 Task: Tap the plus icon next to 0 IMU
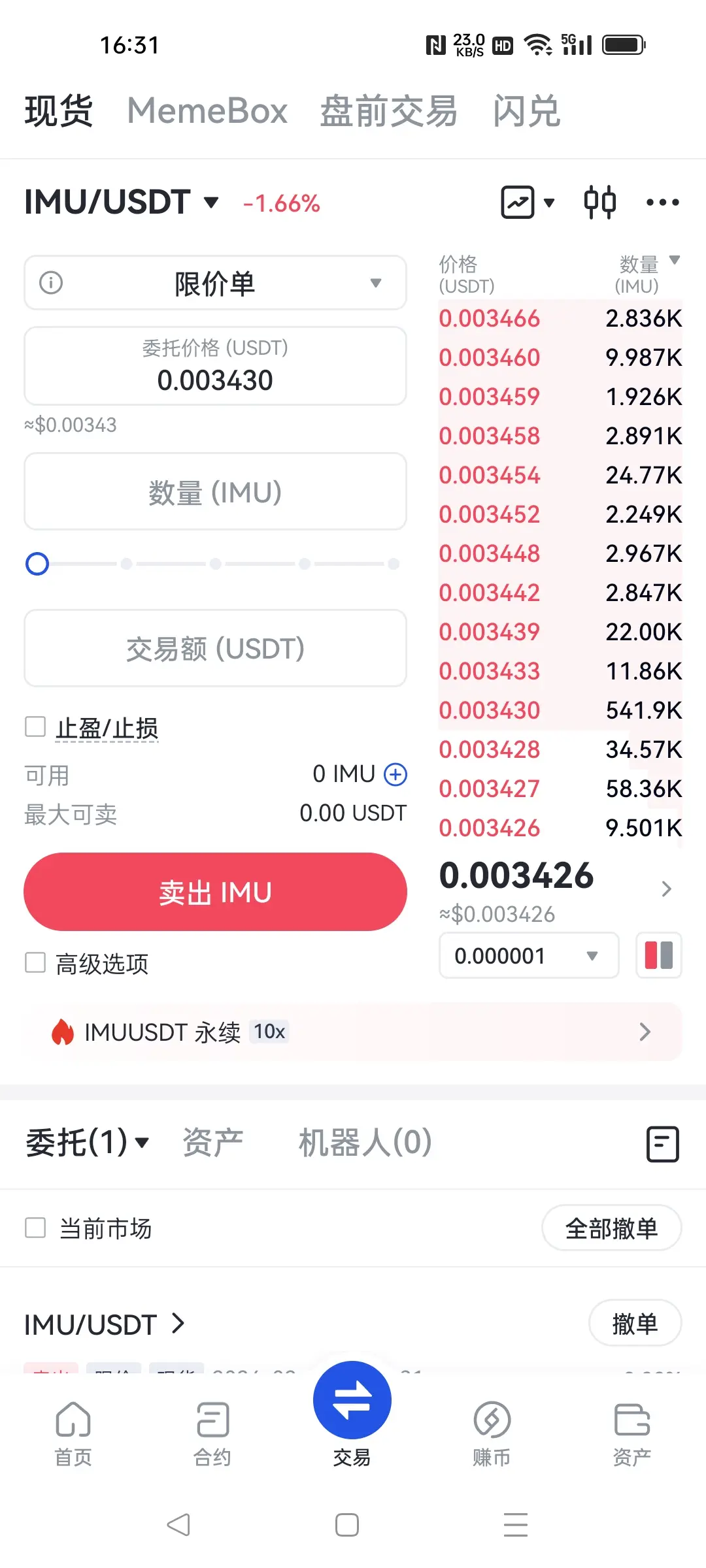tap(395, 774)
